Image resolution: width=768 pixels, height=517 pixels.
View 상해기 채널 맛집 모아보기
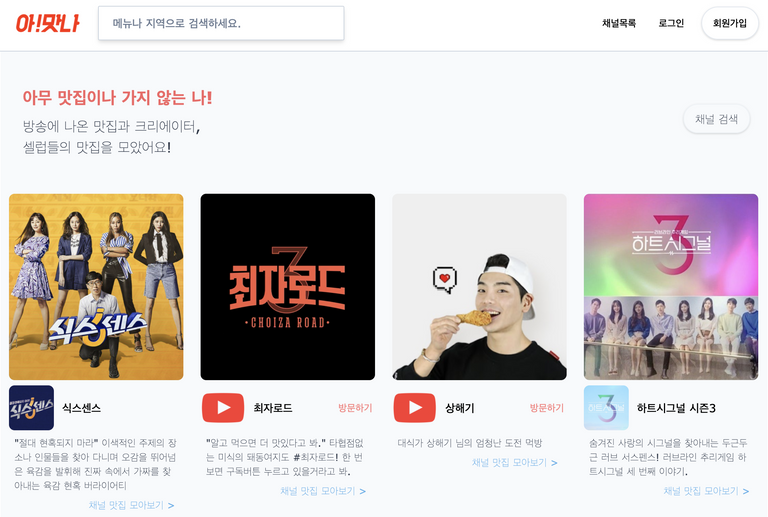[x=514, y=463]
